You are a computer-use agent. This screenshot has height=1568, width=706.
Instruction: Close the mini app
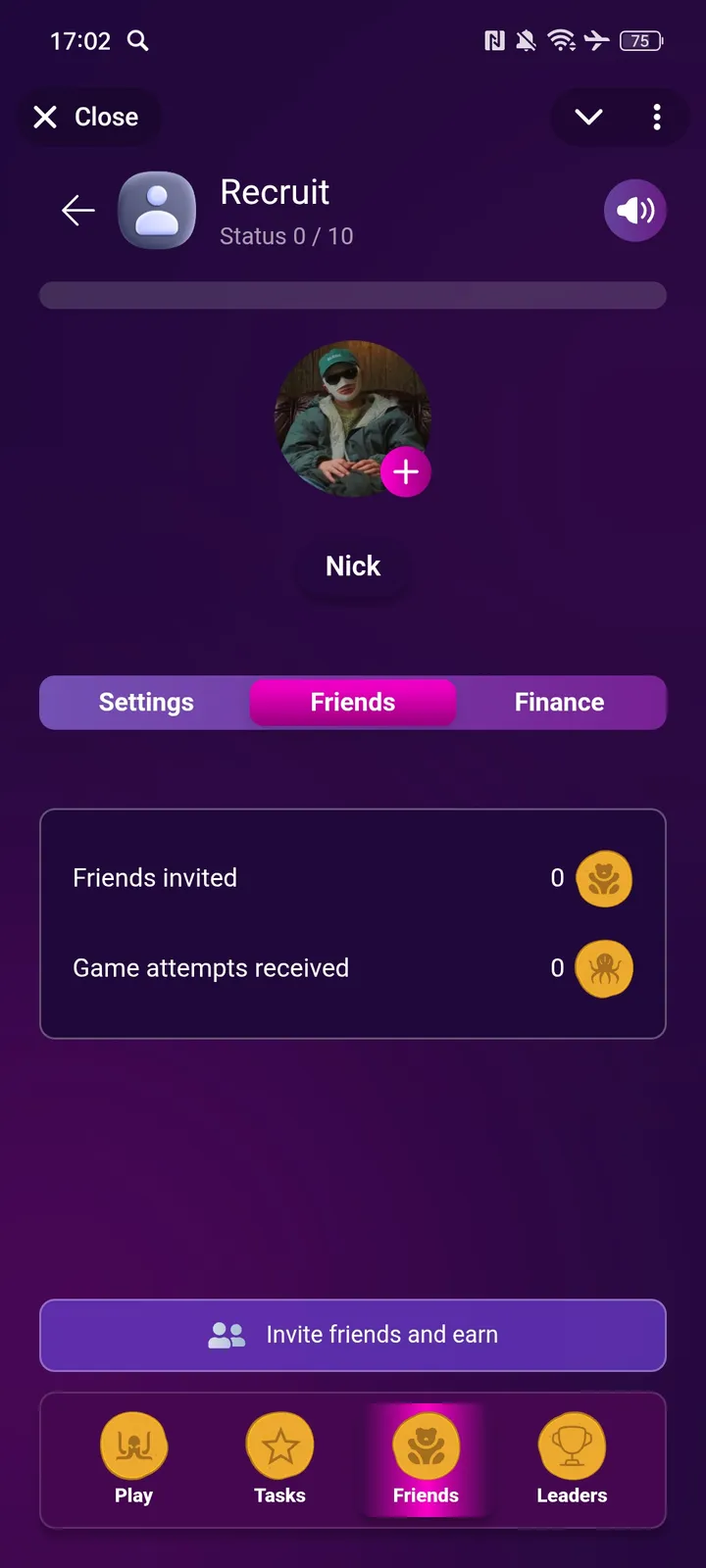(x=86, y=118)
